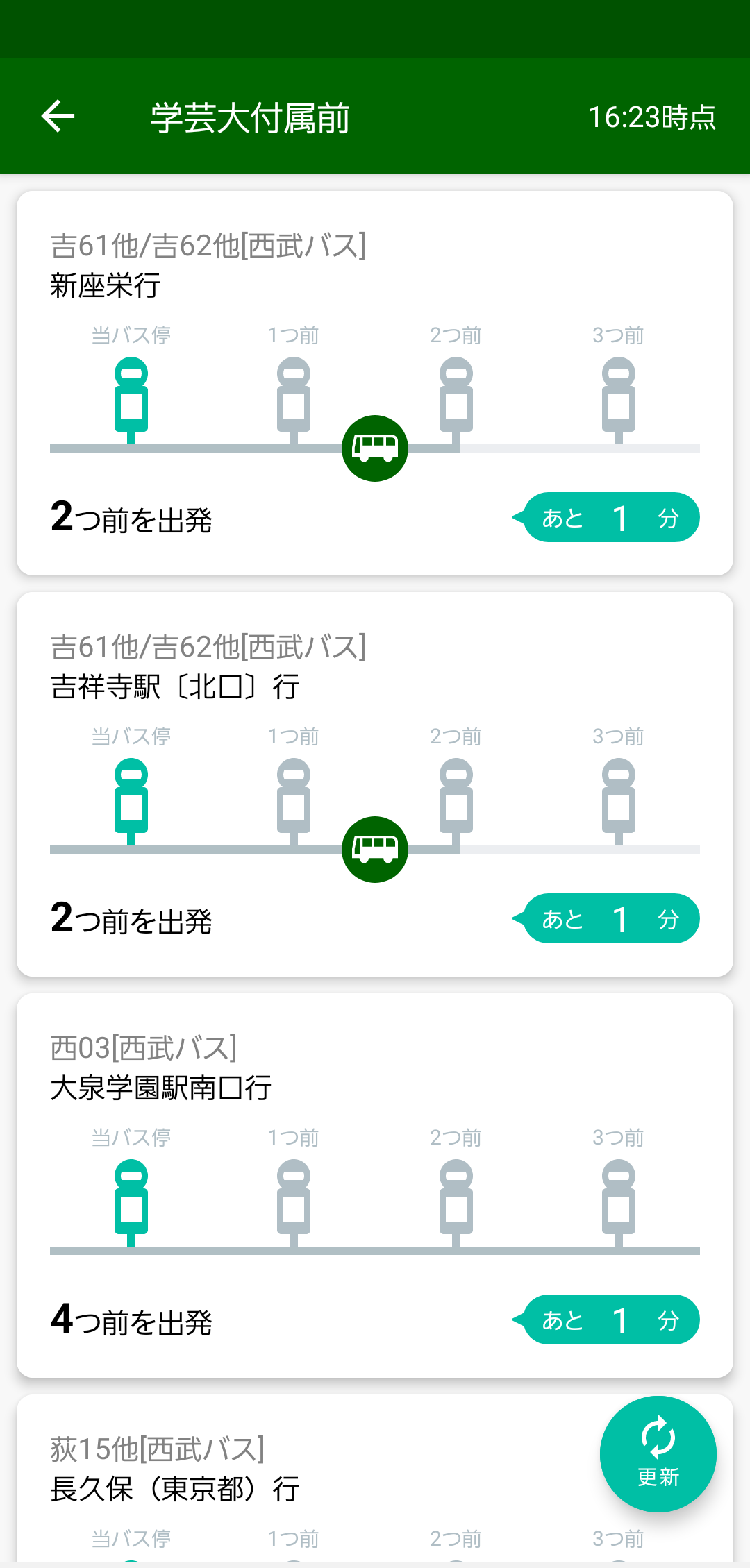The height and width of the screenshot is (1568, 750).
Task: Open the 吉祥寺駅〔北口〕行 bus card
Action: pyautogui.click(x=375, y=784)
